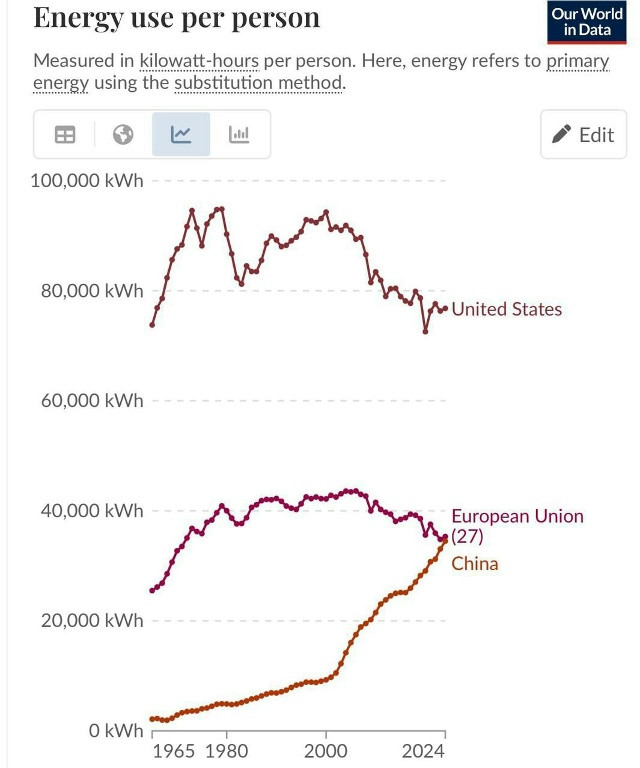Open the kilowatt-hours definition link
640x768 pixels.
(x=199, y=61)
